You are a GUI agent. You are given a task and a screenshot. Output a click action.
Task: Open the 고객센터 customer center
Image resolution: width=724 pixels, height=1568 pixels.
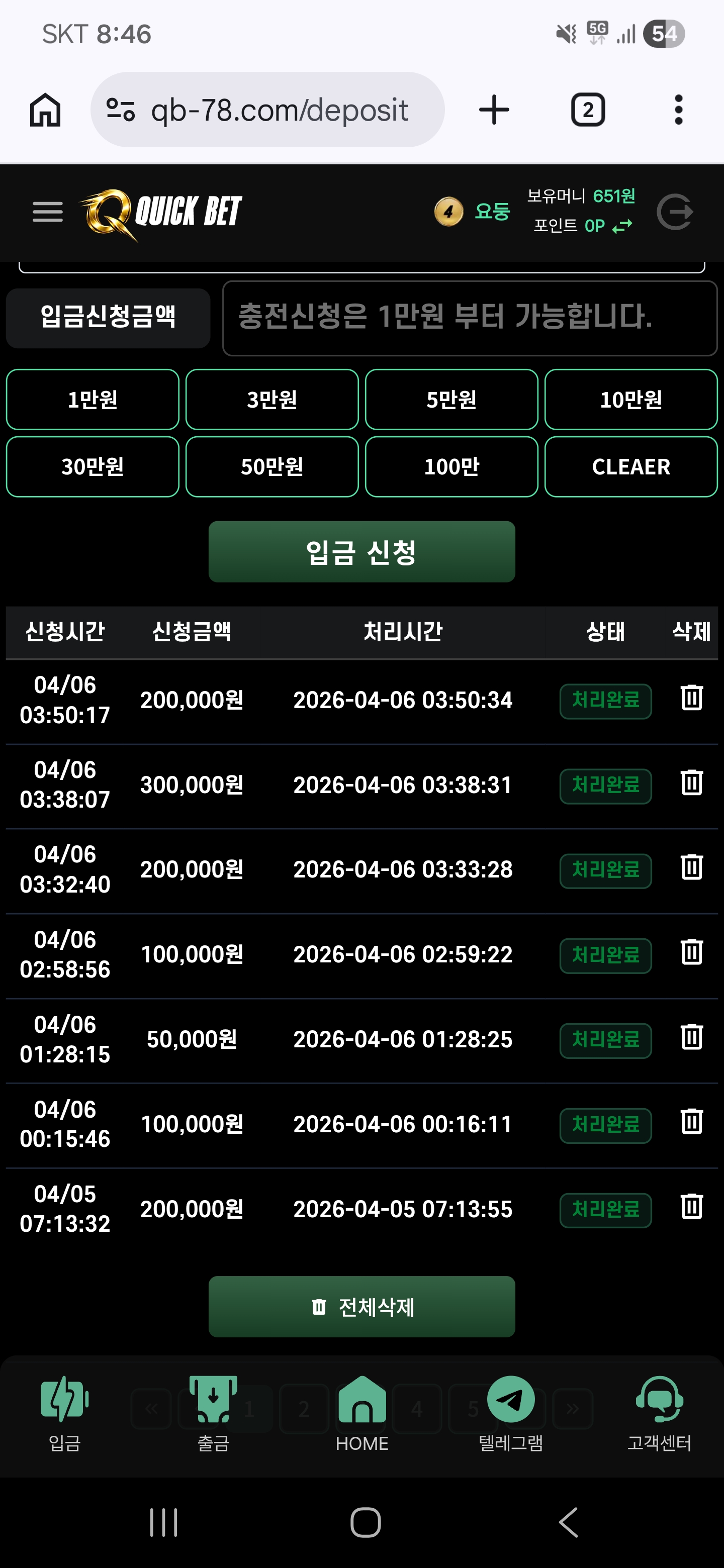click(659, 1413)
